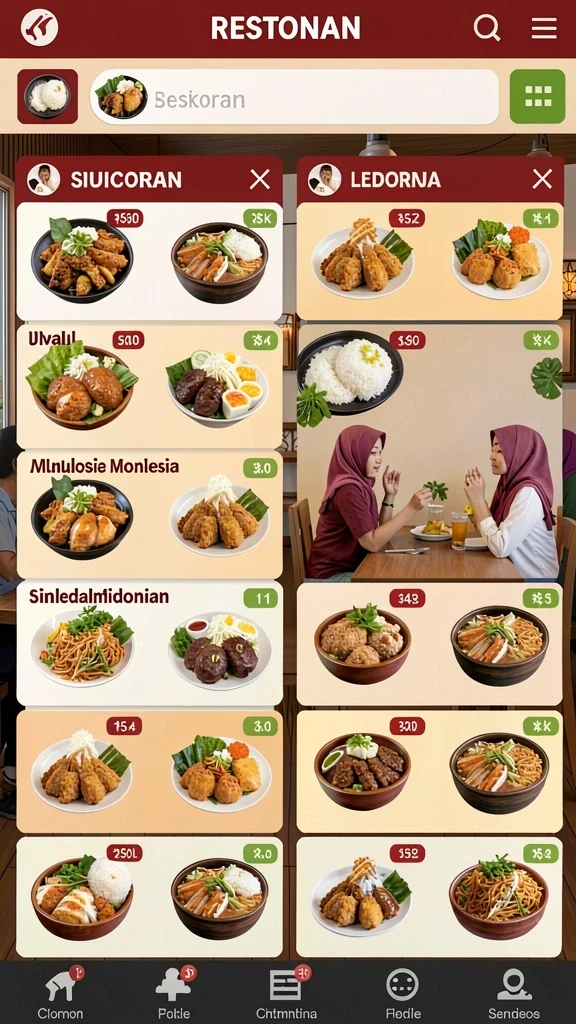The width and height of the screenshot is (576, 1024).
Task: Open the Chtmntina tab
Action: (x=287, y=993)
